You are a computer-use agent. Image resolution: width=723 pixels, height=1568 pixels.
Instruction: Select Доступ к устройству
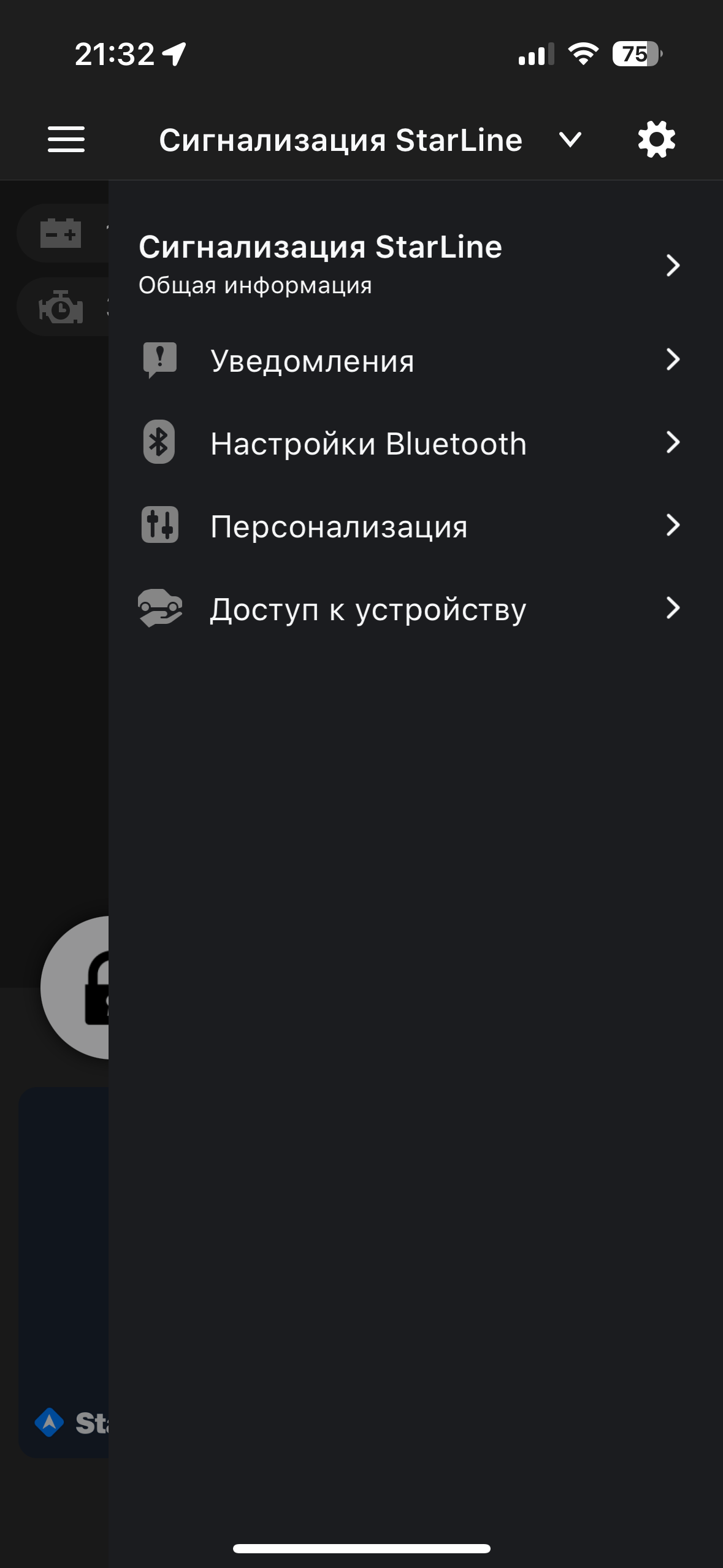coord(408,609)
